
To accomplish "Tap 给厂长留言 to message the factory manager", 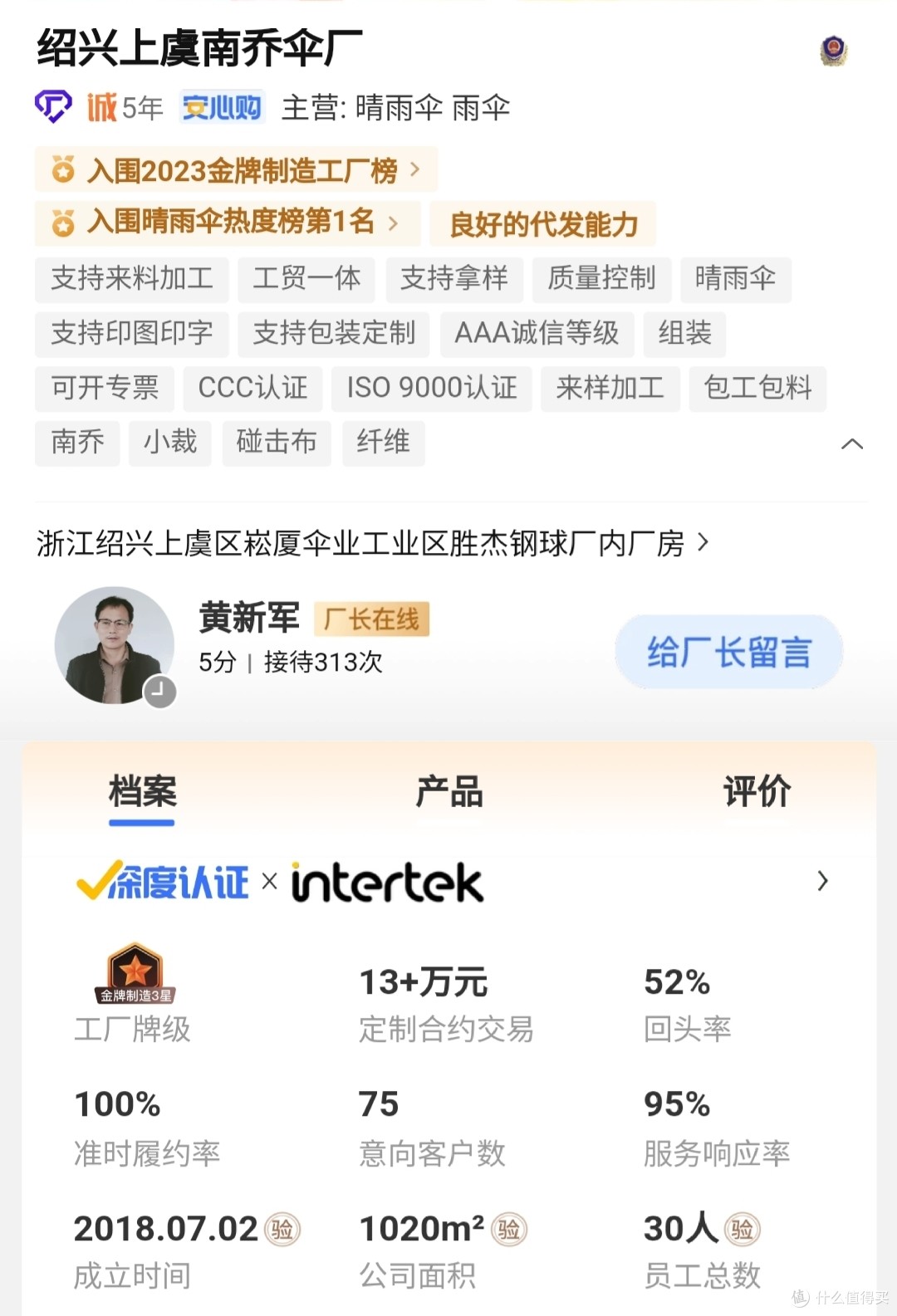I will (728, 652).
